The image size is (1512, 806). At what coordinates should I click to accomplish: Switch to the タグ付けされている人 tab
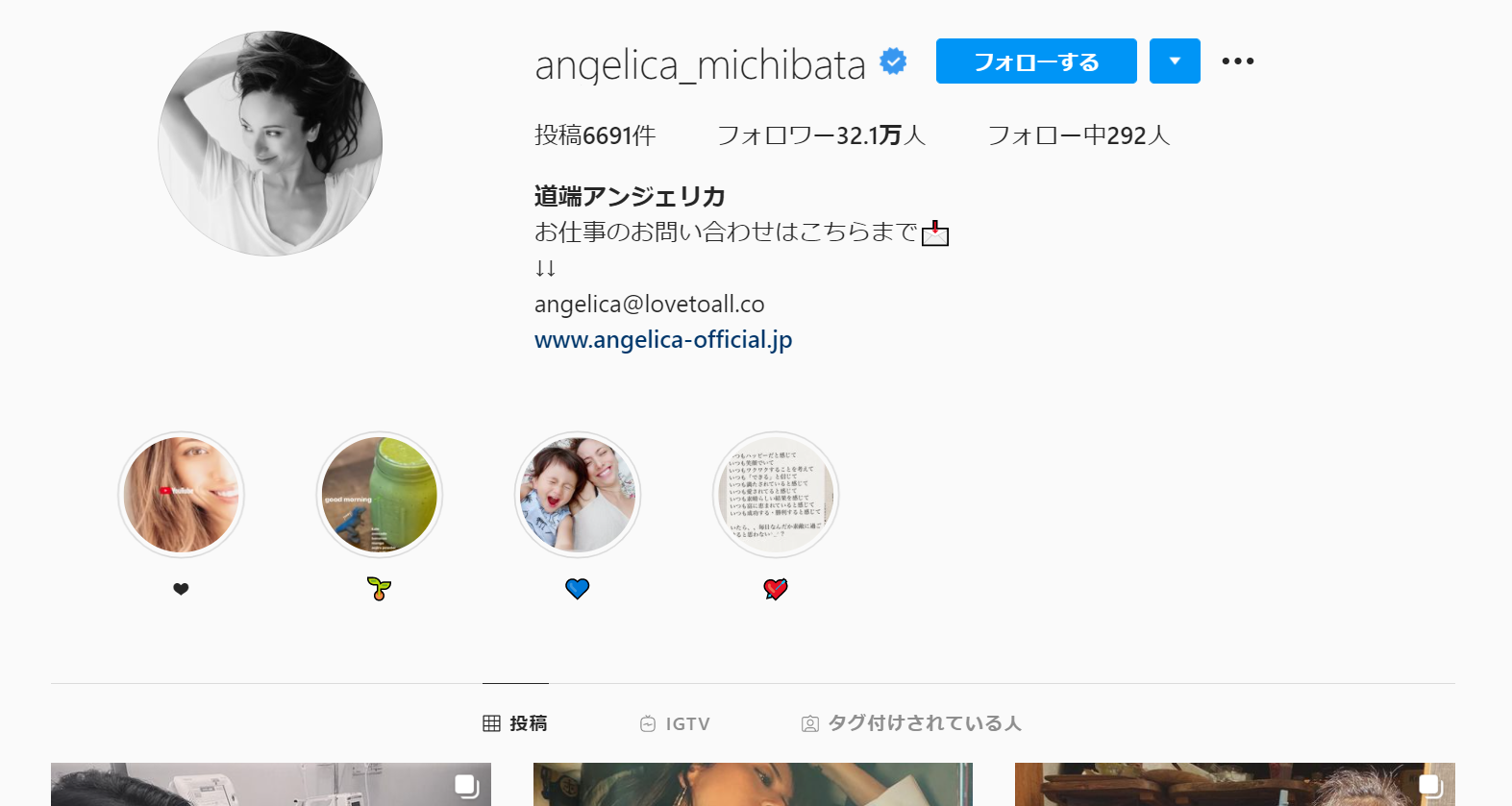click(x=911, y=723)
